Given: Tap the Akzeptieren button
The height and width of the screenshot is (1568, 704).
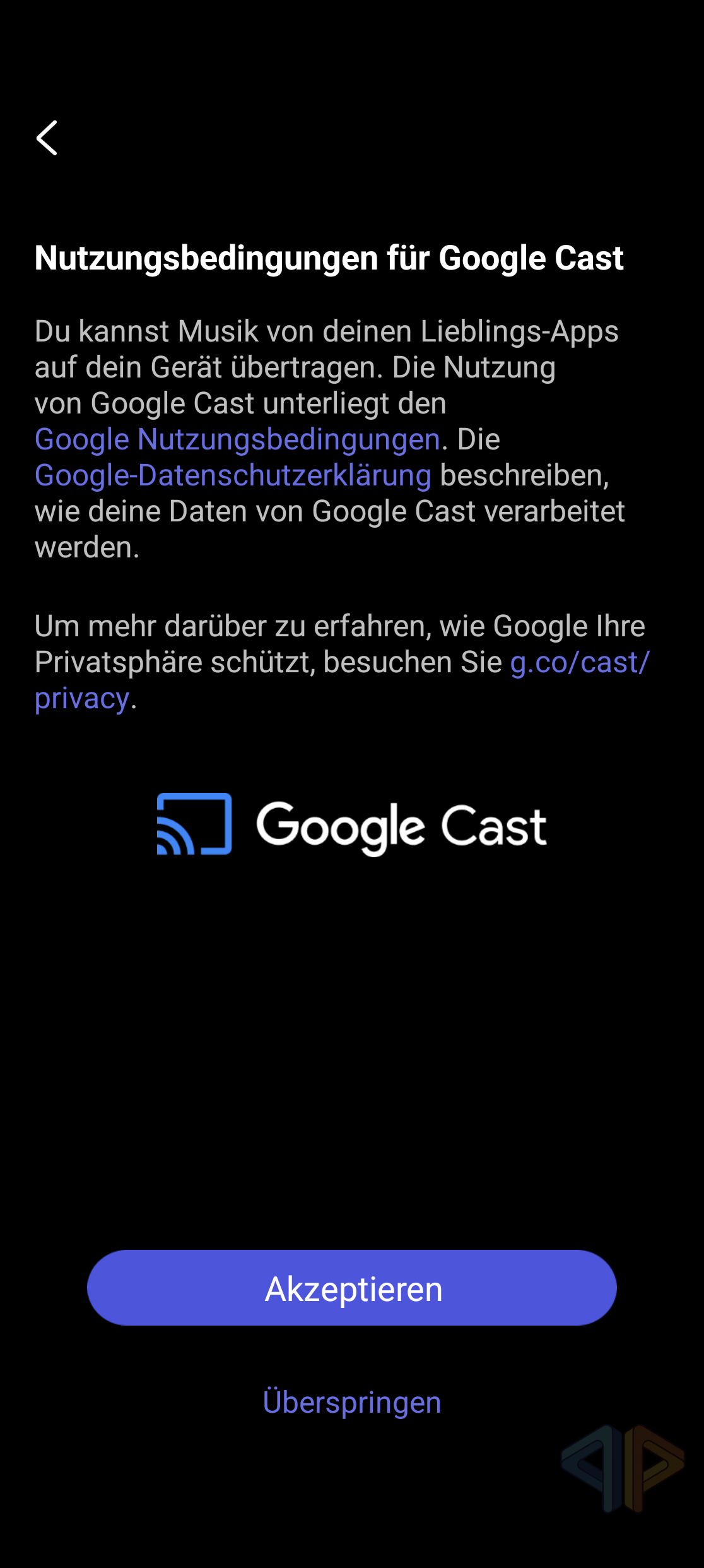Looking at the screenshot, I should [x=352, y=1288].
